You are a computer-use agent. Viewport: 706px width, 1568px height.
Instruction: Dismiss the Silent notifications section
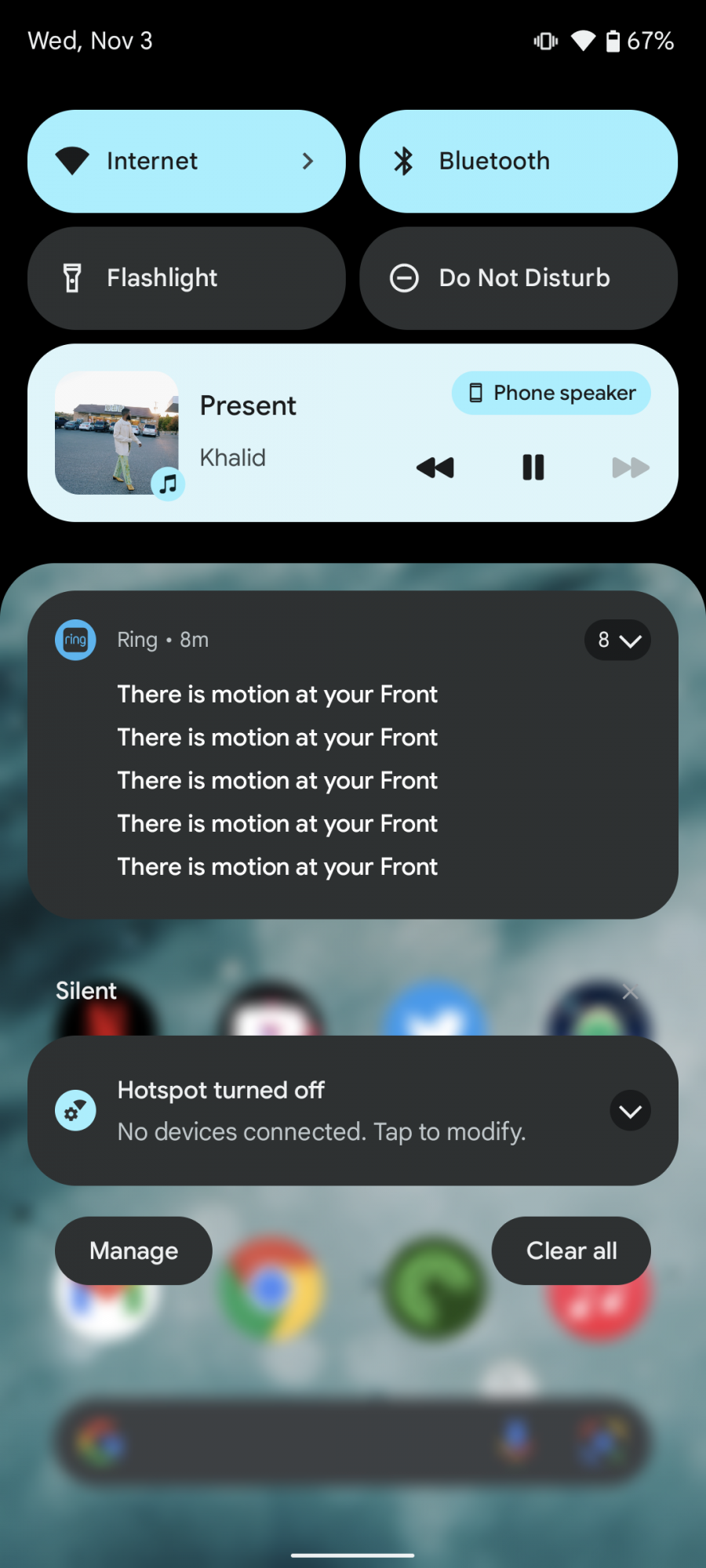(629, 993)
